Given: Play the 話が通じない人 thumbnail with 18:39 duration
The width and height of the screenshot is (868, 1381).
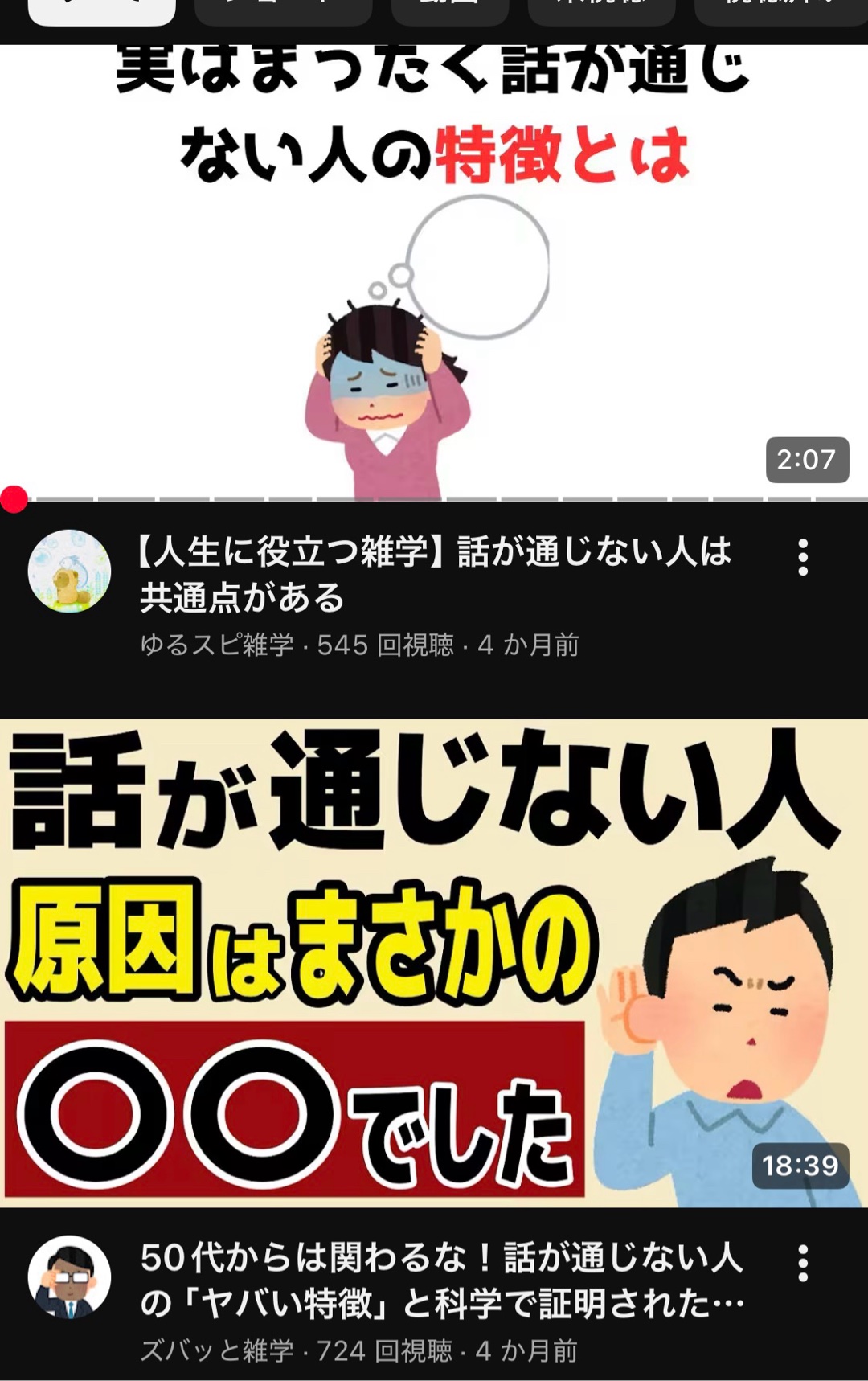Looking at the screenshot, I should (434, 963).
